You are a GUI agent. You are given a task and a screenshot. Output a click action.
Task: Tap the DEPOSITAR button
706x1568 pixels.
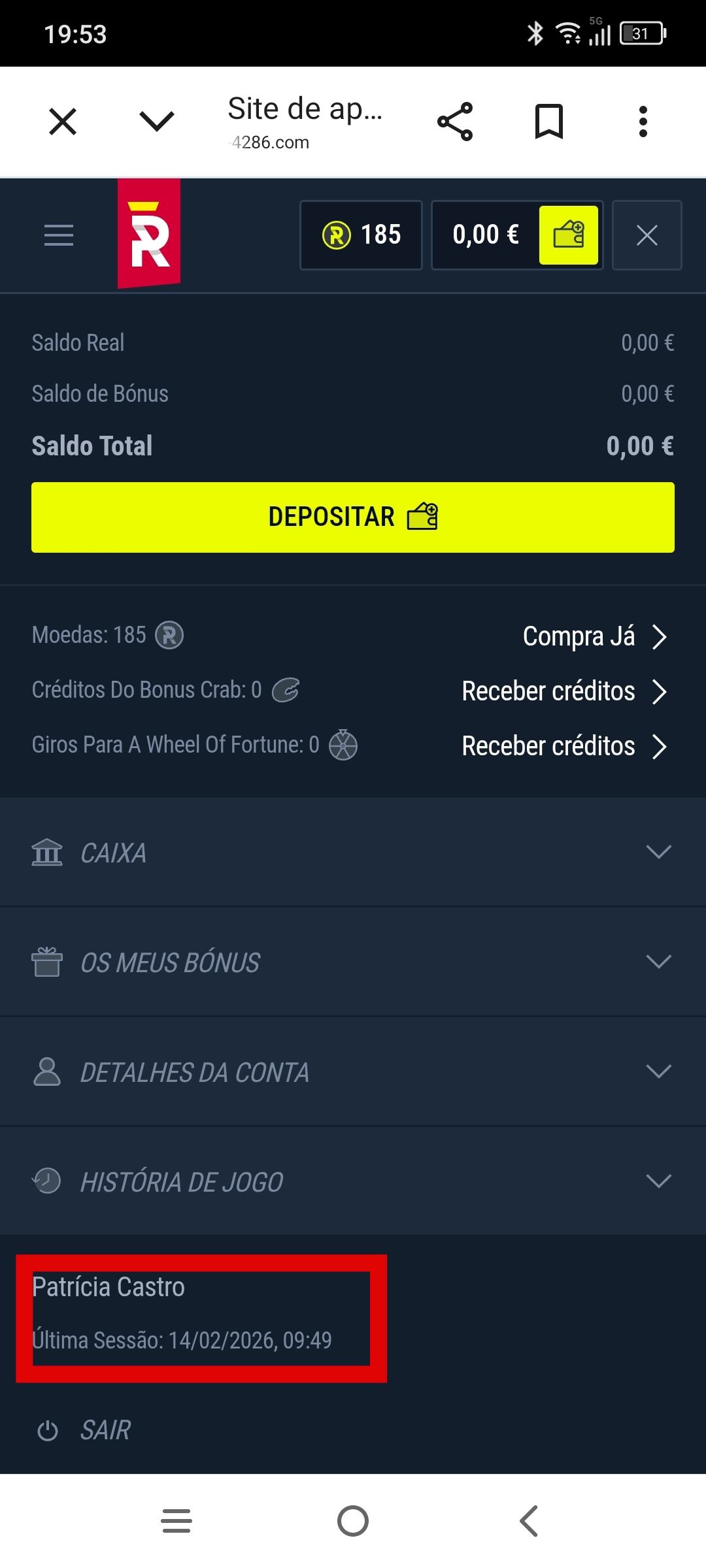tap(353, 517)
